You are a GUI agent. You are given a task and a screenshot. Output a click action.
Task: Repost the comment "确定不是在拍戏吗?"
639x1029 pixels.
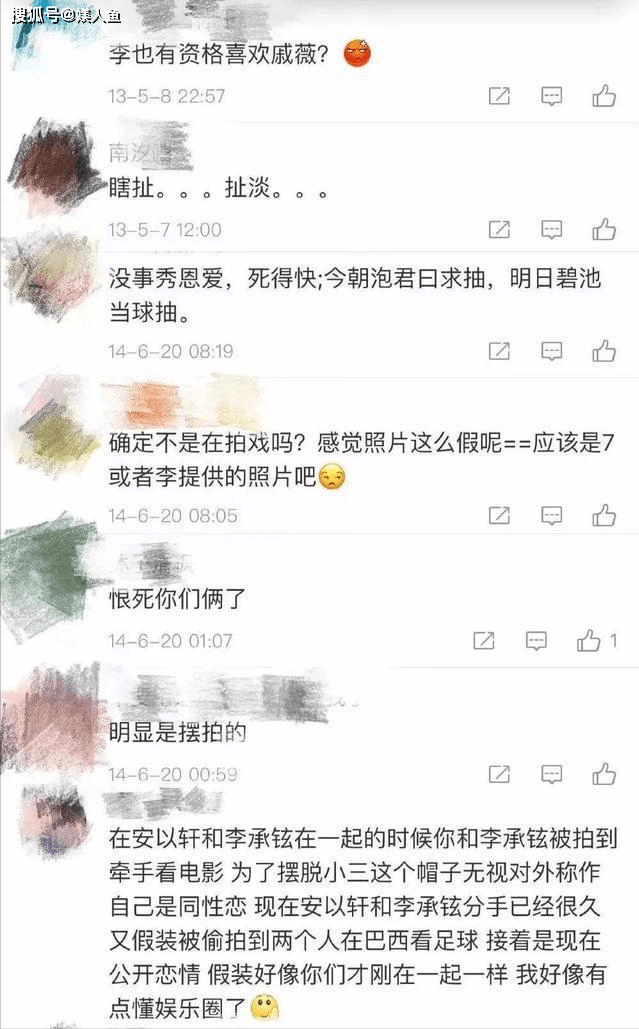click(x=499, y=516)
